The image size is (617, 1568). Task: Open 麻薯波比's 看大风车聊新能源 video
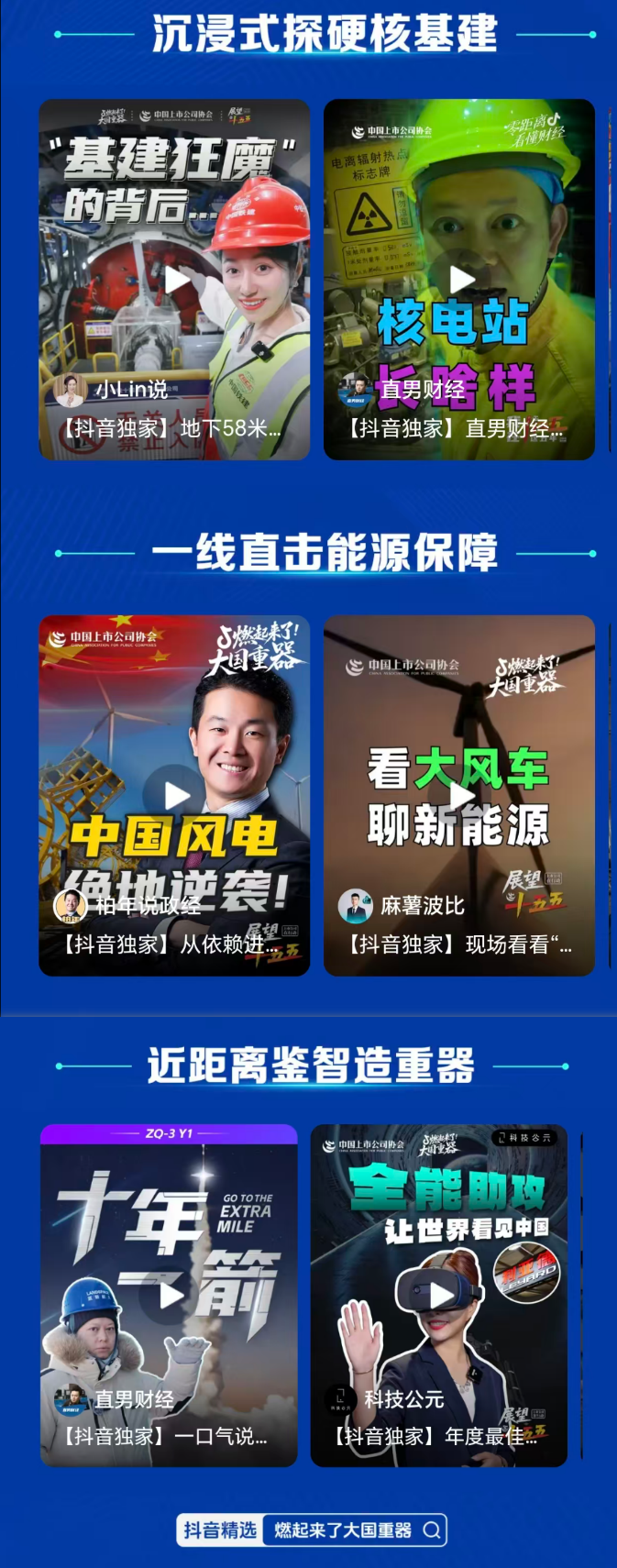(459, 795)
